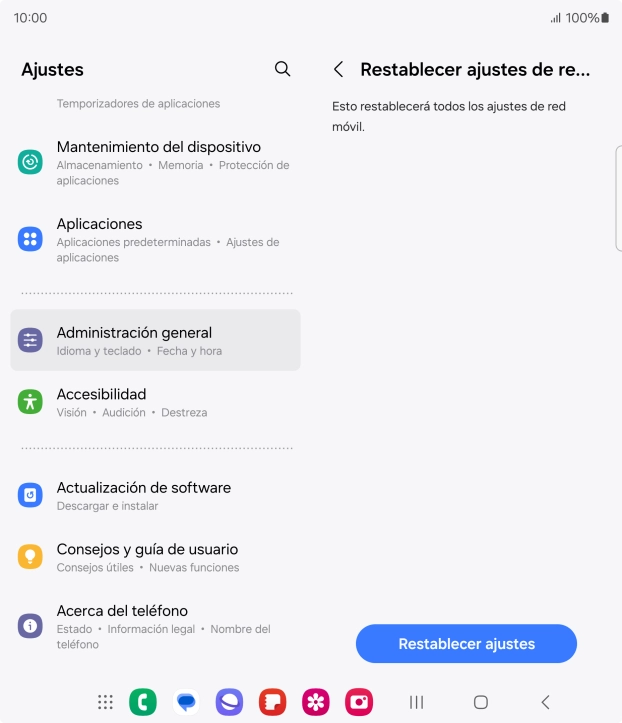This screenshot has width=622, height=723.
Task: Search within Ajustes
Action: [x=282, y=69]
